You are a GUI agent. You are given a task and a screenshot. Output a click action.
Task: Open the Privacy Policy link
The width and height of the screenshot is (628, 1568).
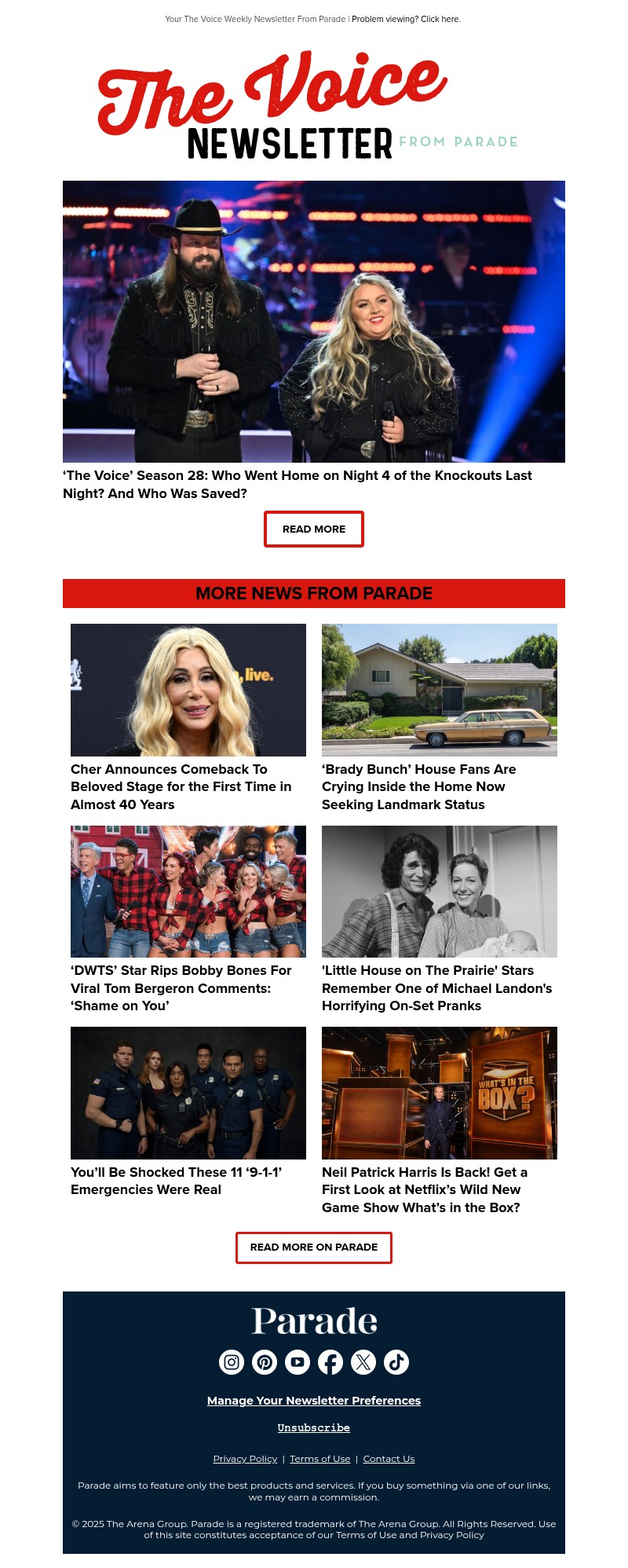coord(244,1458)
